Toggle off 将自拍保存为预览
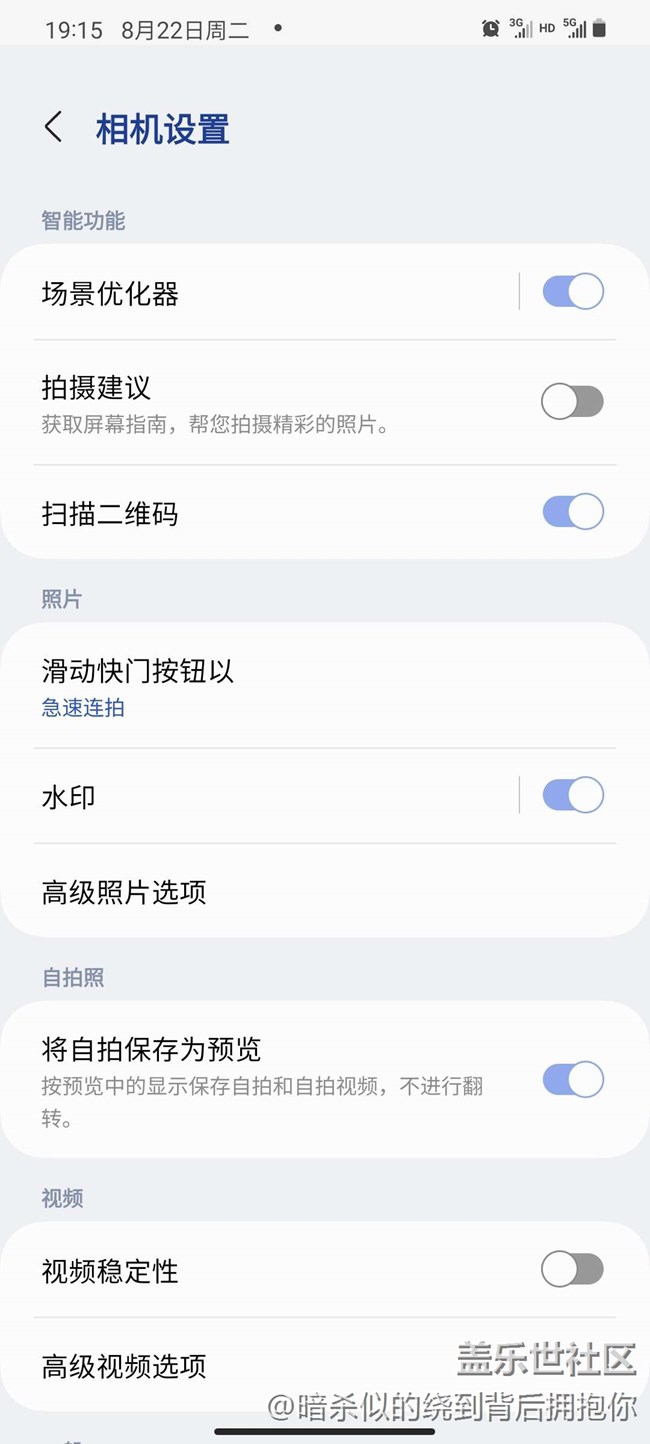 tap(573, 1080)
